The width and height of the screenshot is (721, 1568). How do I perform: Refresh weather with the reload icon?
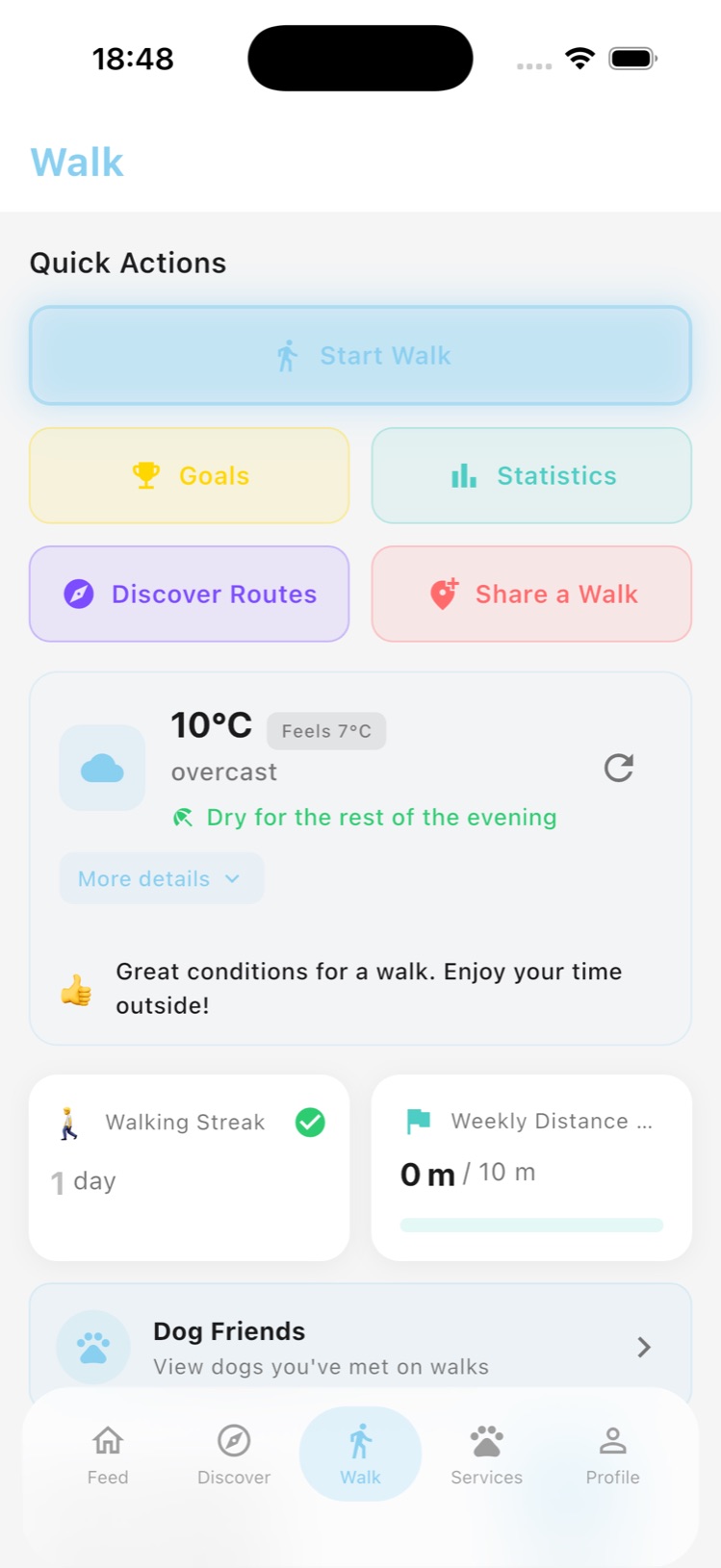(619, 767)
